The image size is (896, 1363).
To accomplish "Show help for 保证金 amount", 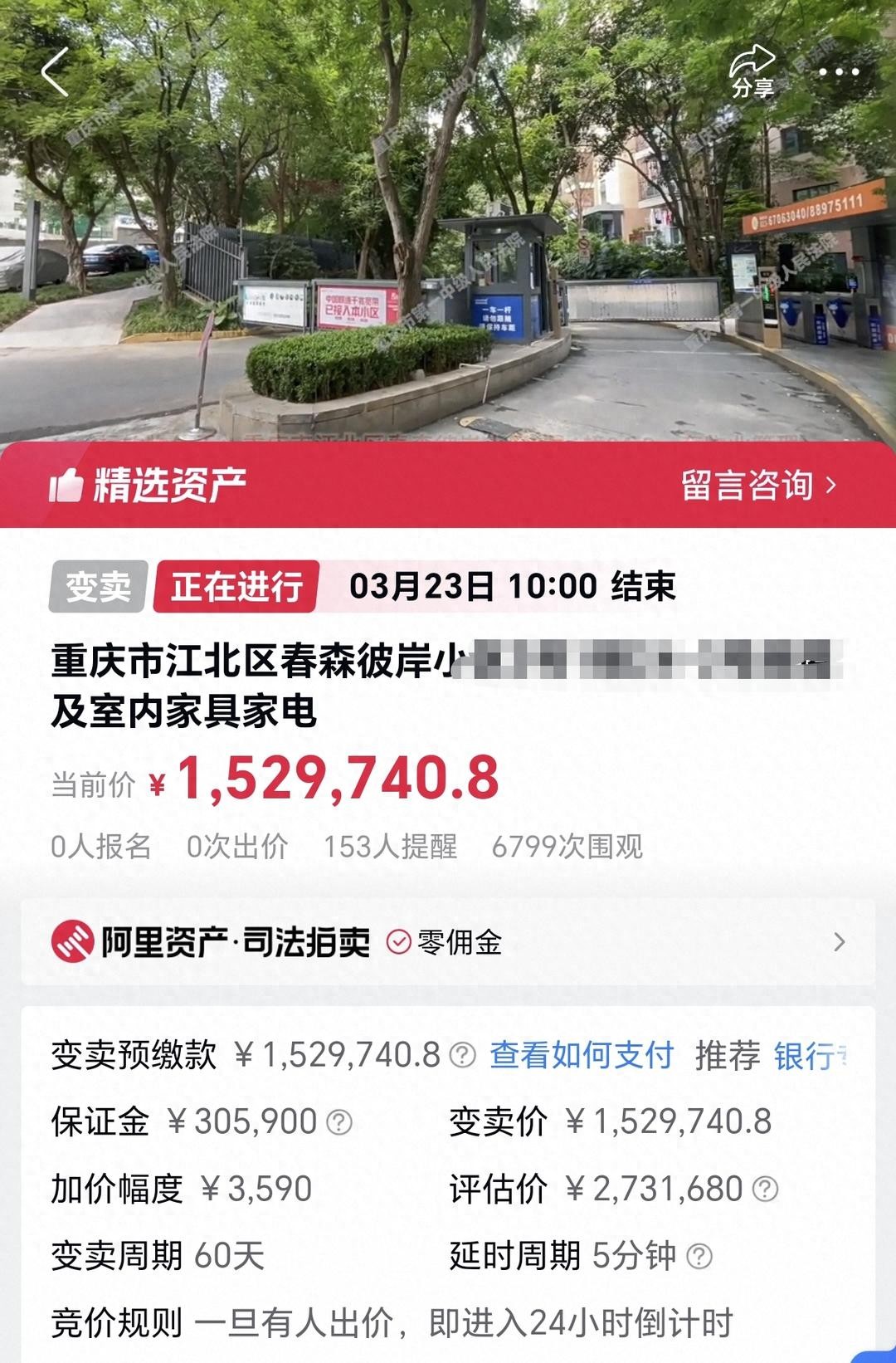I will tap(339, 1122).
